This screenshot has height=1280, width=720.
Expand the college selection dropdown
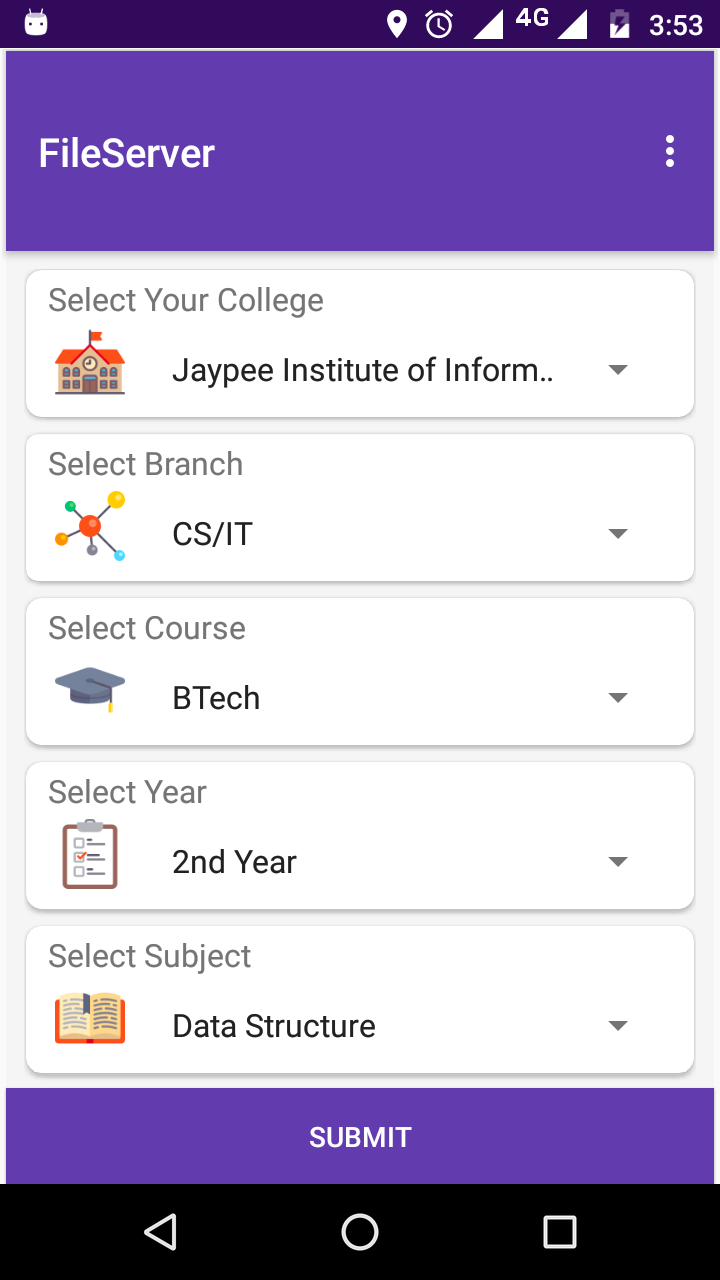(618, 369)
